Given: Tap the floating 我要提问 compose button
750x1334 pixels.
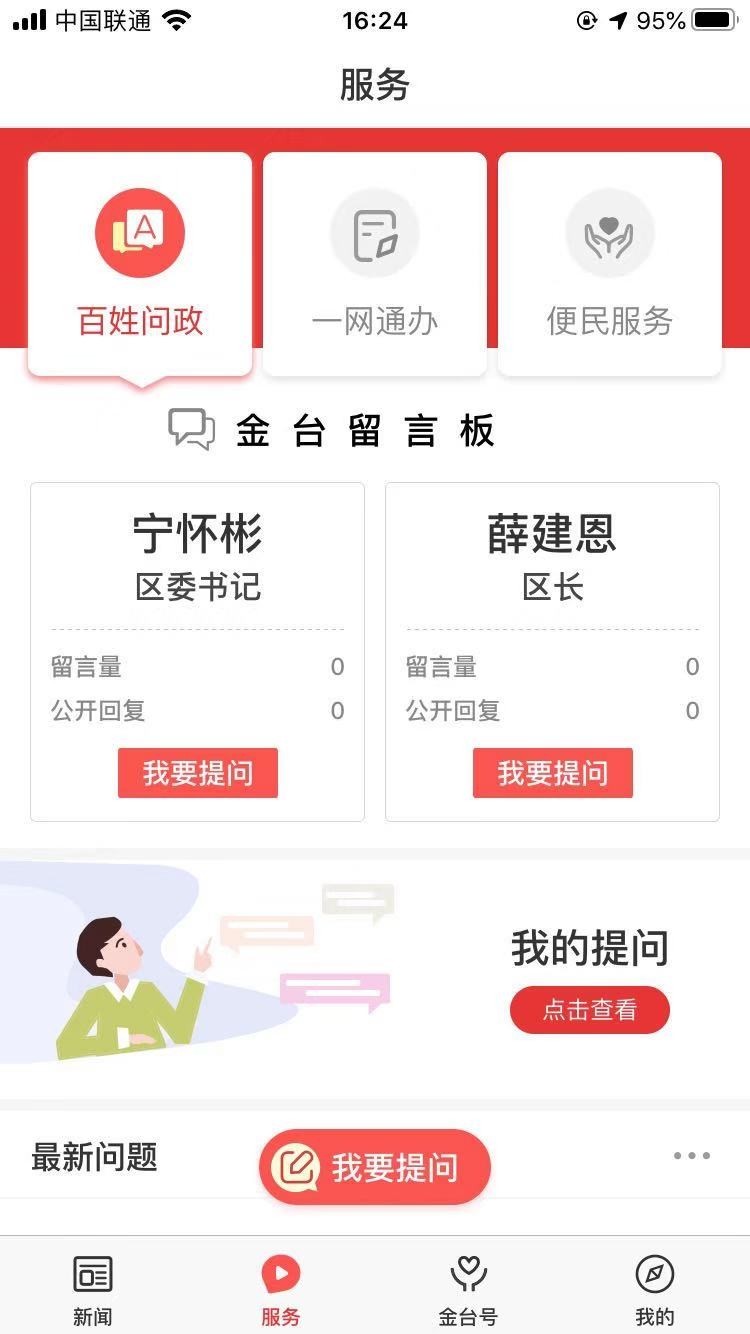Looking at the screenshot, I should tap(375, 1167).
